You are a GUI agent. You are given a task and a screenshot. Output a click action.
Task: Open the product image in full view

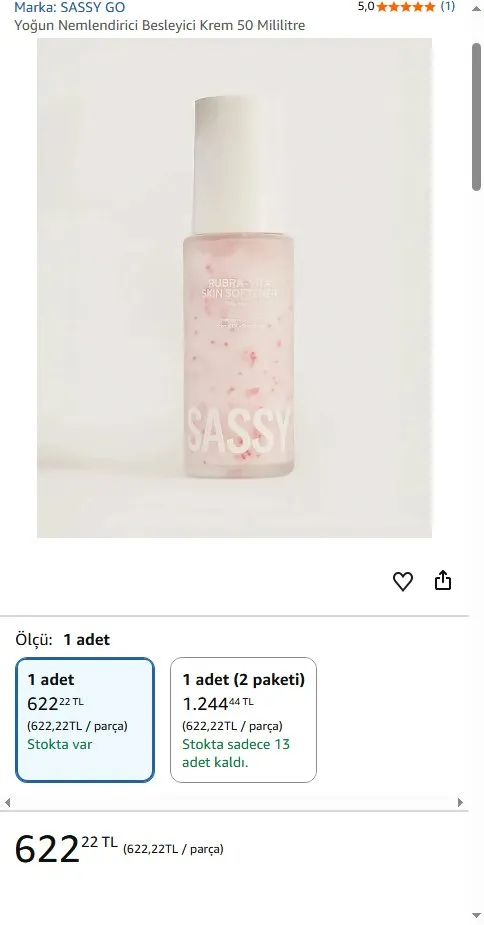(x=234, y=288)
